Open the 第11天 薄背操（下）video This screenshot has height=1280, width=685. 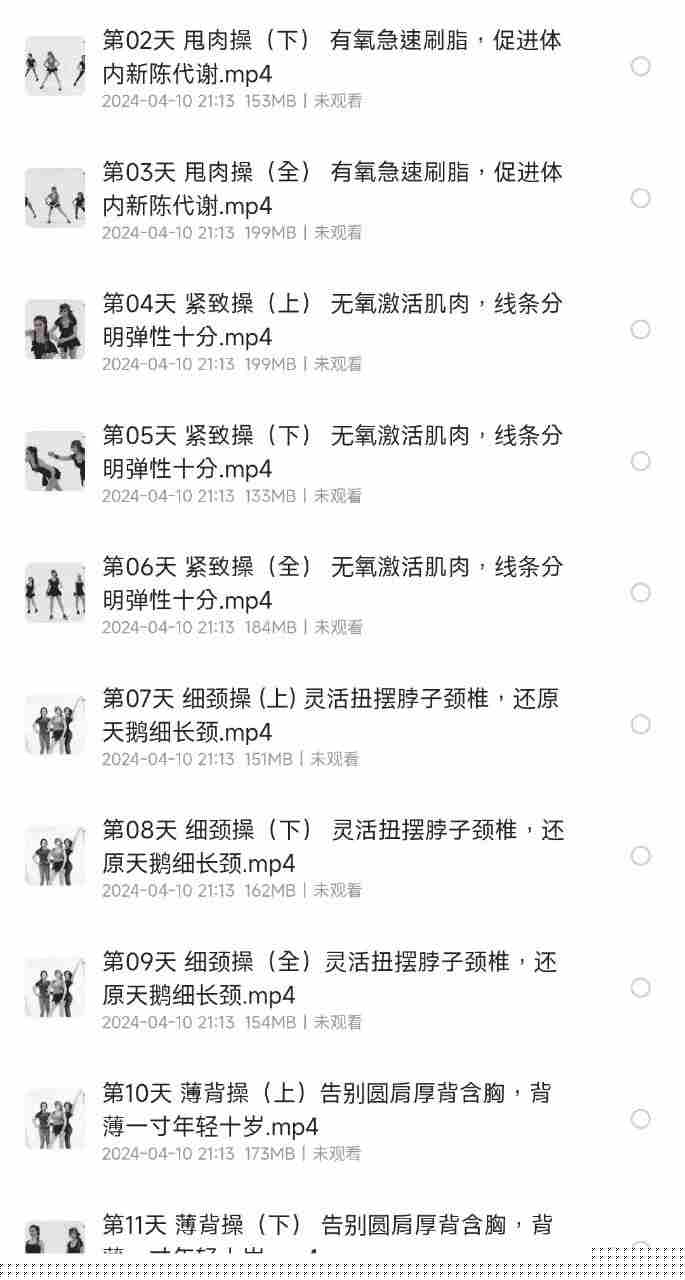[332, 1228]
